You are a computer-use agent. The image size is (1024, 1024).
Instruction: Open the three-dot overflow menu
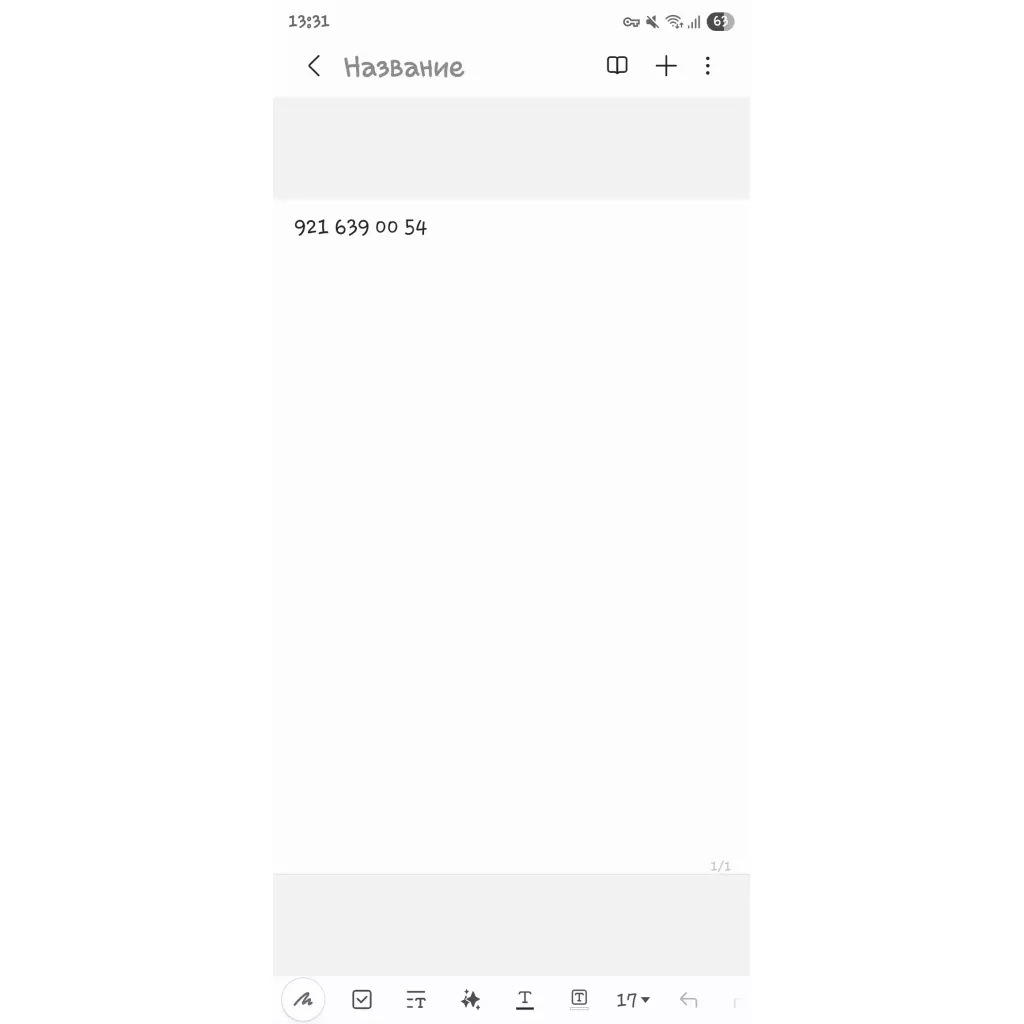tap(707, 66)
